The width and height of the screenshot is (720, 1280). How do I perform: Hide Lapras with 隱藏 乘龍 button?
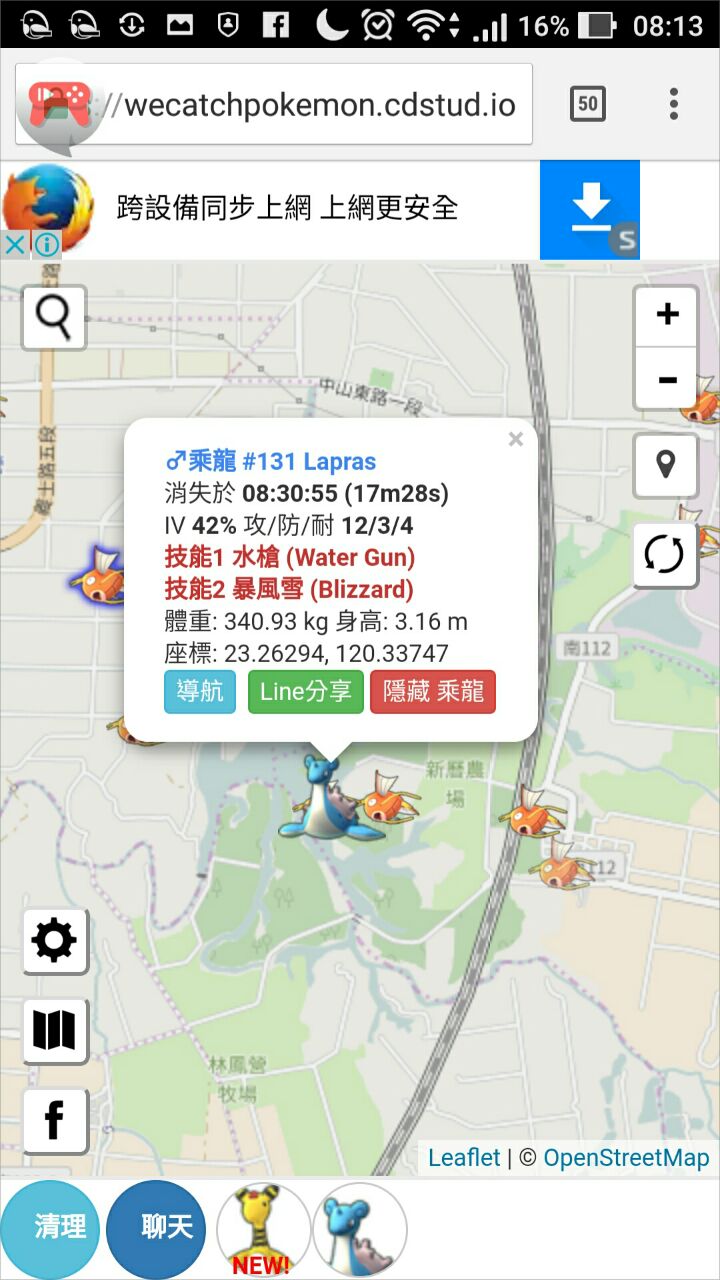click(433, 692)
